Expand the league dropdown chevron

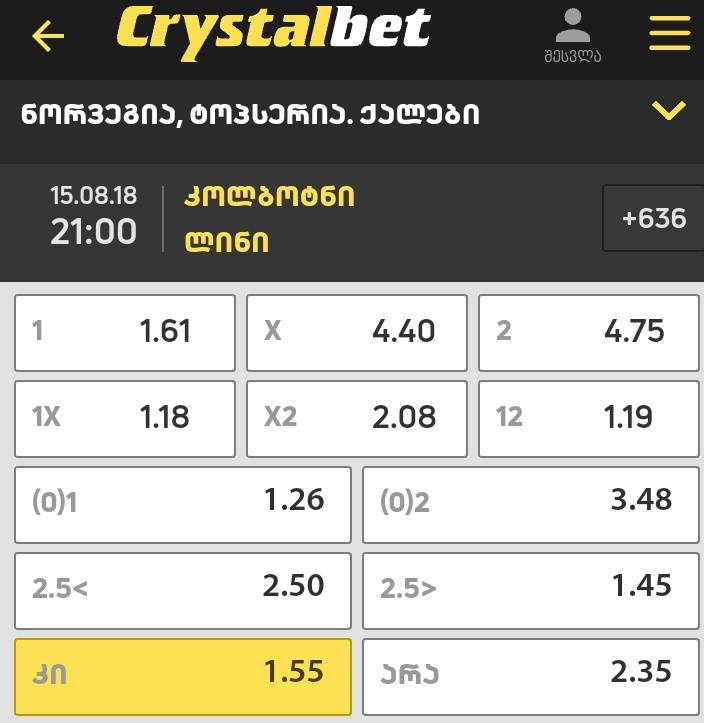(668, 111)
